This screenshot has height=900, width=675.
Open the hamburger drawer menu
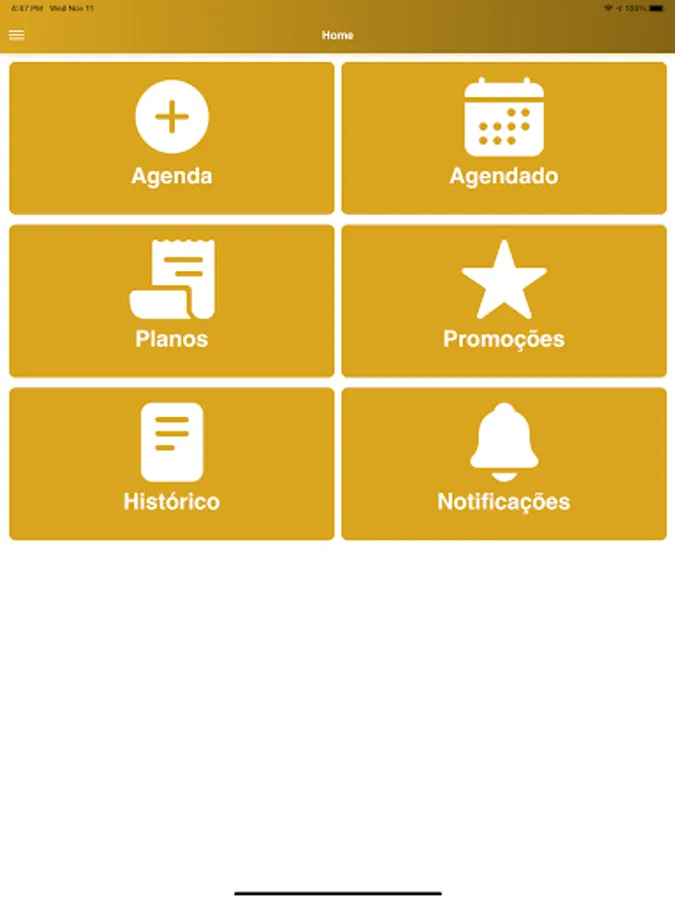pos(17,35)
